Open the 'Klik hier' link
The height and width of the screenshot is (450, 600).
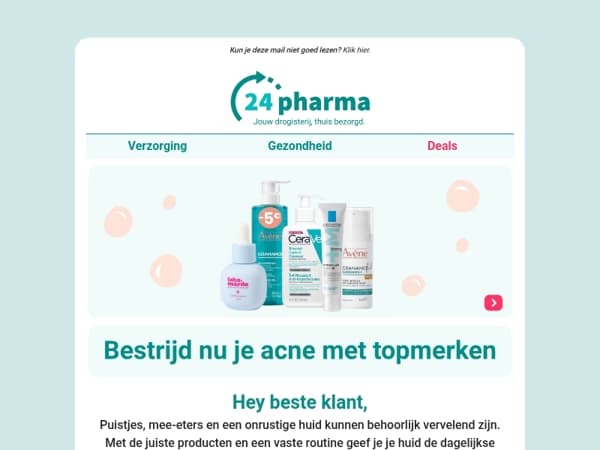(x=356, y=50)
